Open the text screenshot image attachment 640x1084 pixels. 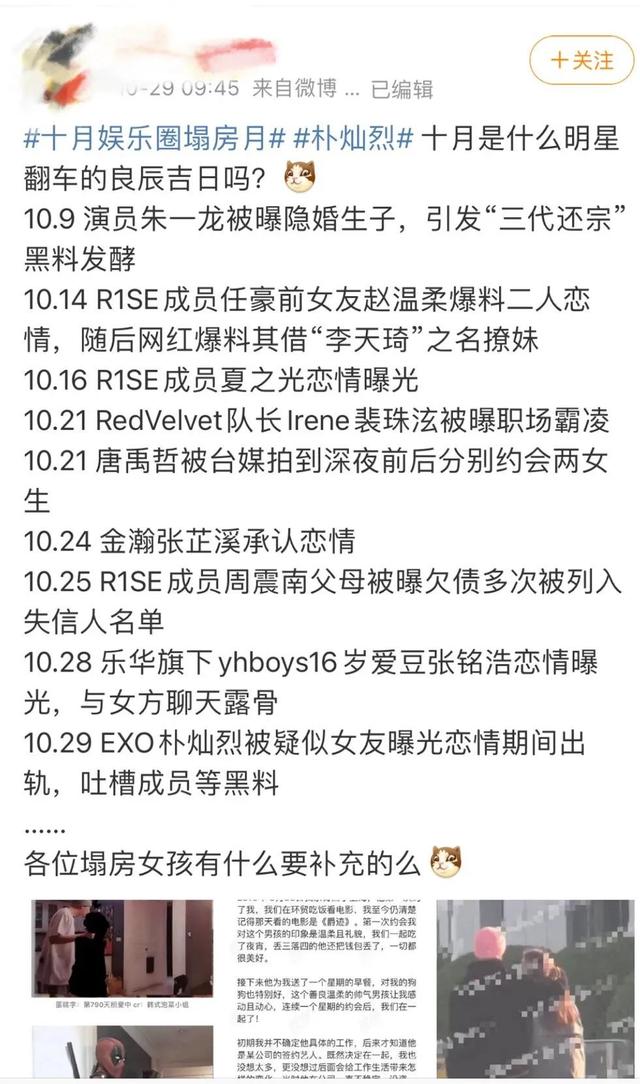[326, 987]
